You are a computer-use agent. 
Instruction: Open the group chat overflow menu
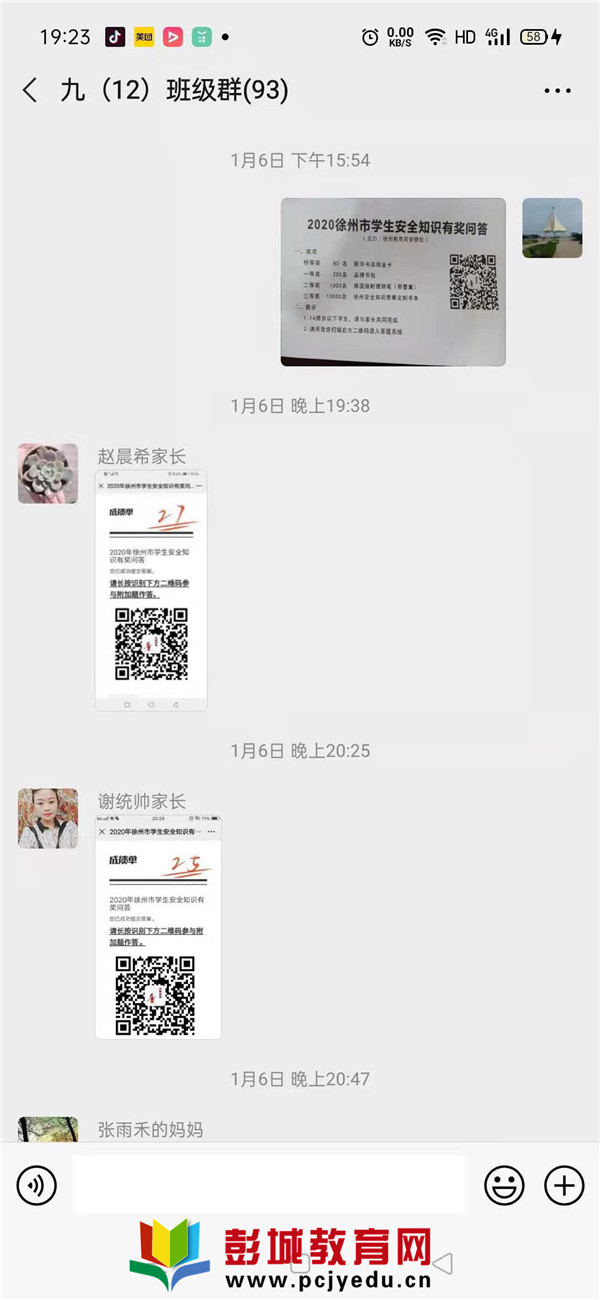click(557, 91)
